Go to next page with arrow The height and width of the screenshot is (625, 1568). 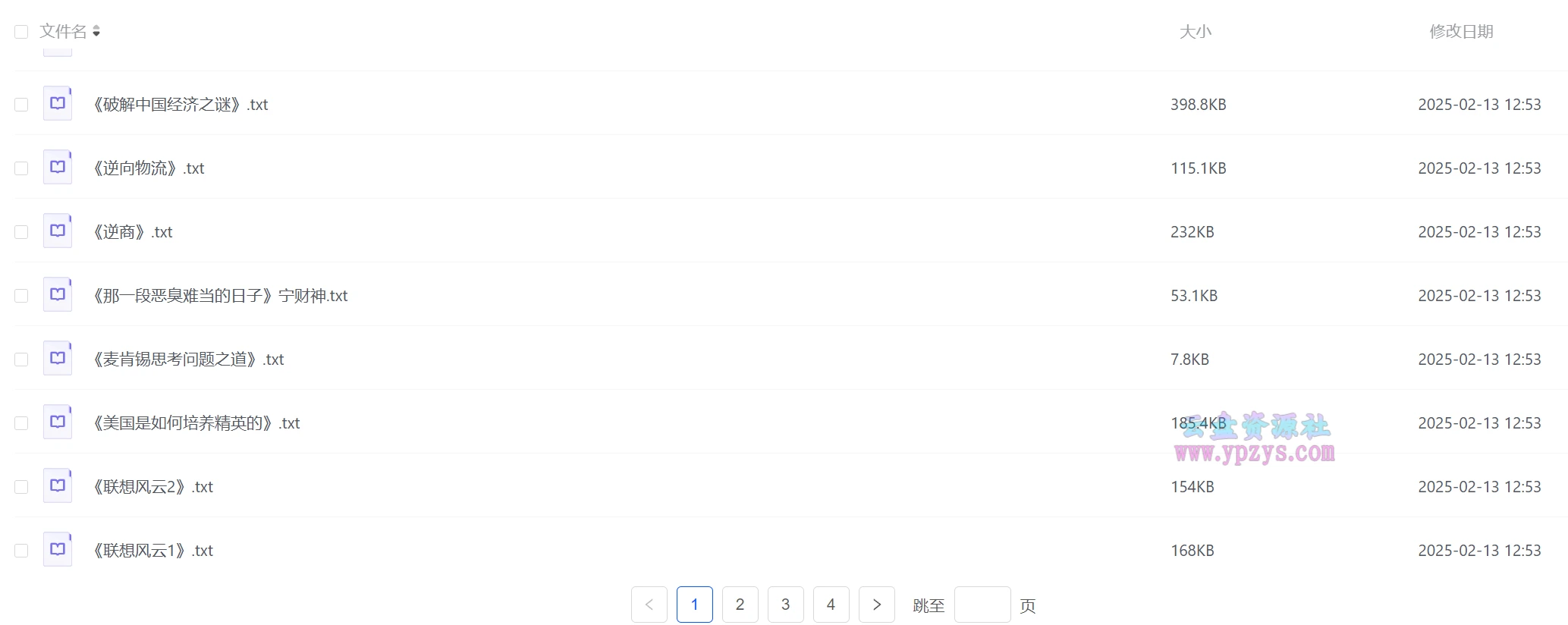pos(876,605)
